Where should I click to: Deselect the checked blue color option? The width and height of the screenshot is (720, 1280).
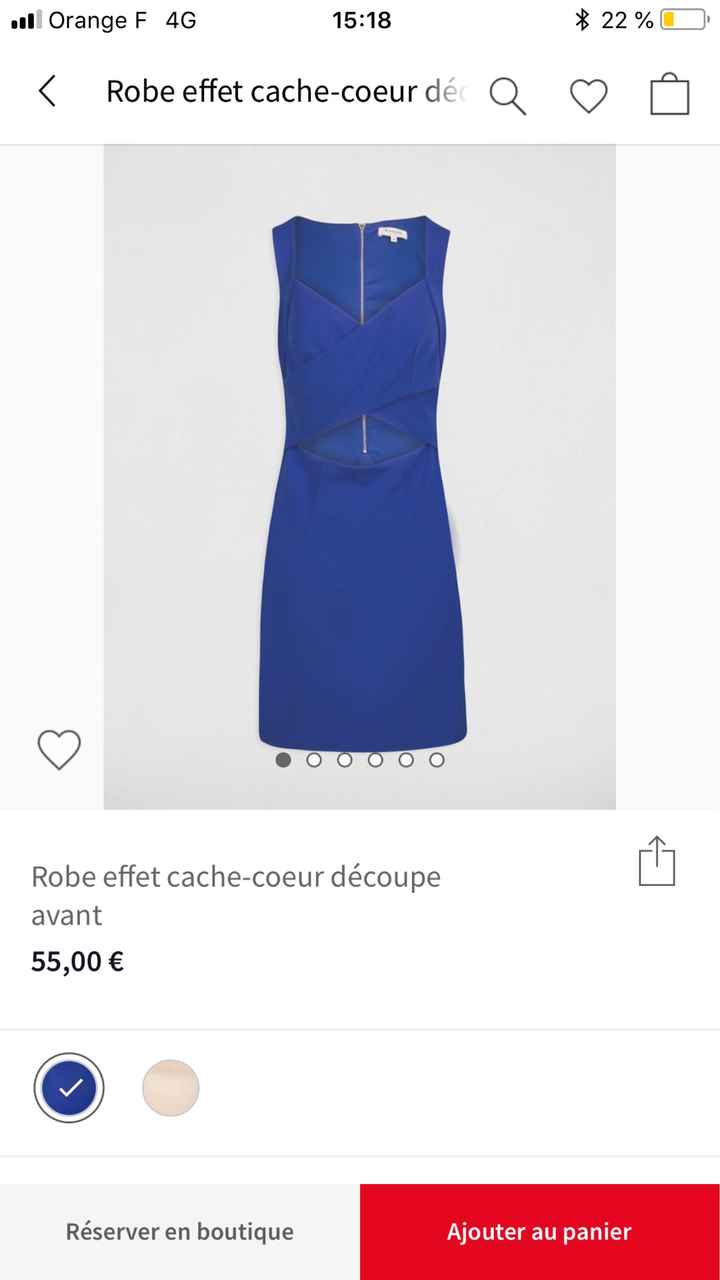point(68,1088)
